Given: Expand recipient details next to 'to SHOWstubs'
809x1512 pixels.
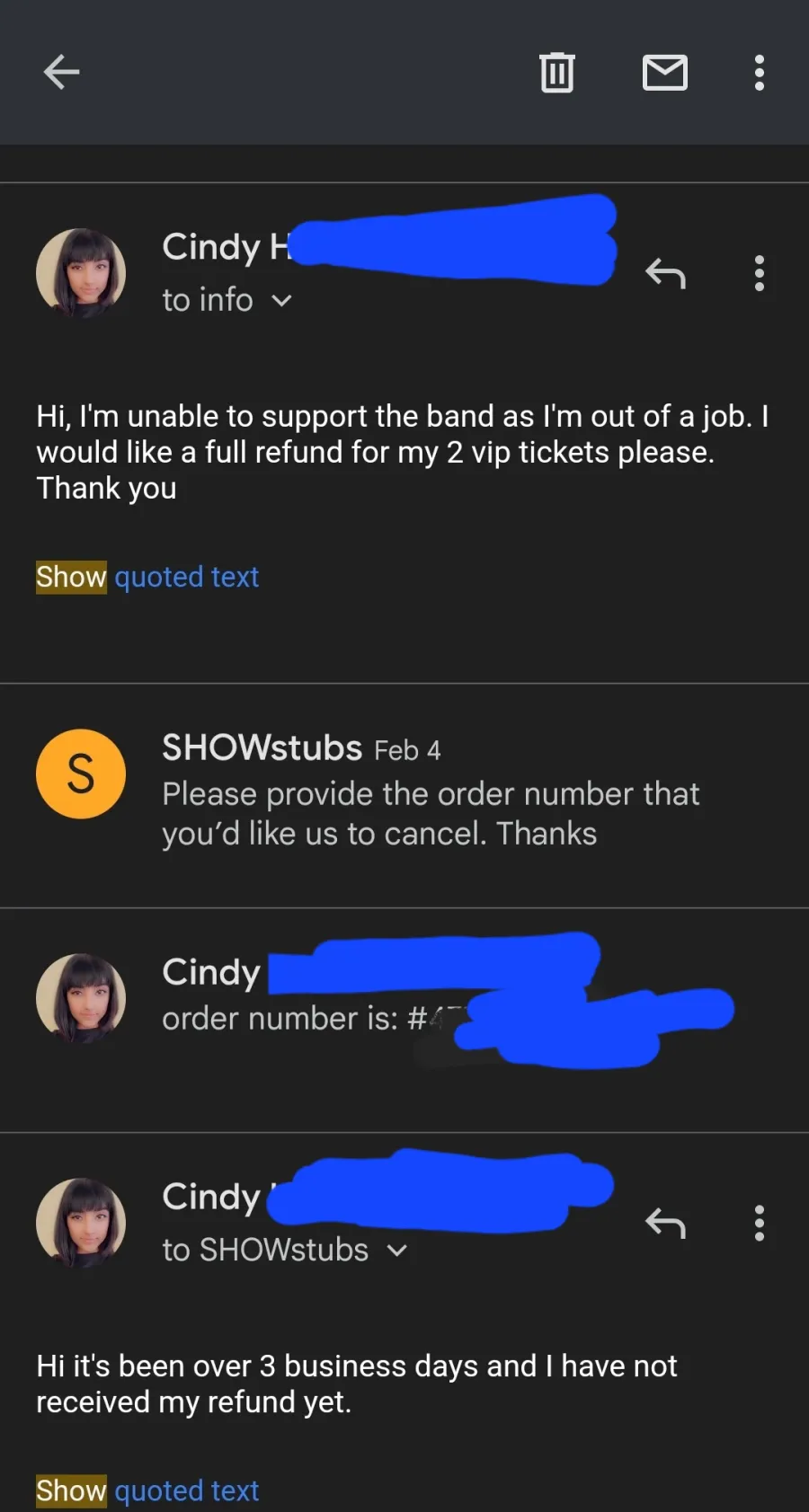Looking at the screenshot, I should pyautogui.click(x=396, y=1251).
